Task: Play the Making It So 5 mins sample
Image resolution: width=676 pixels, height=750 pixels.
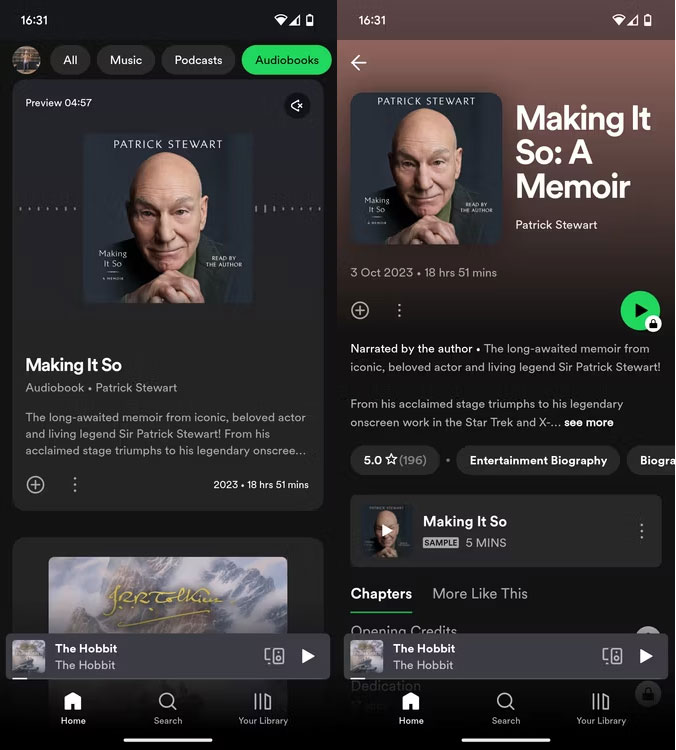Action: (x=387, y=531)
